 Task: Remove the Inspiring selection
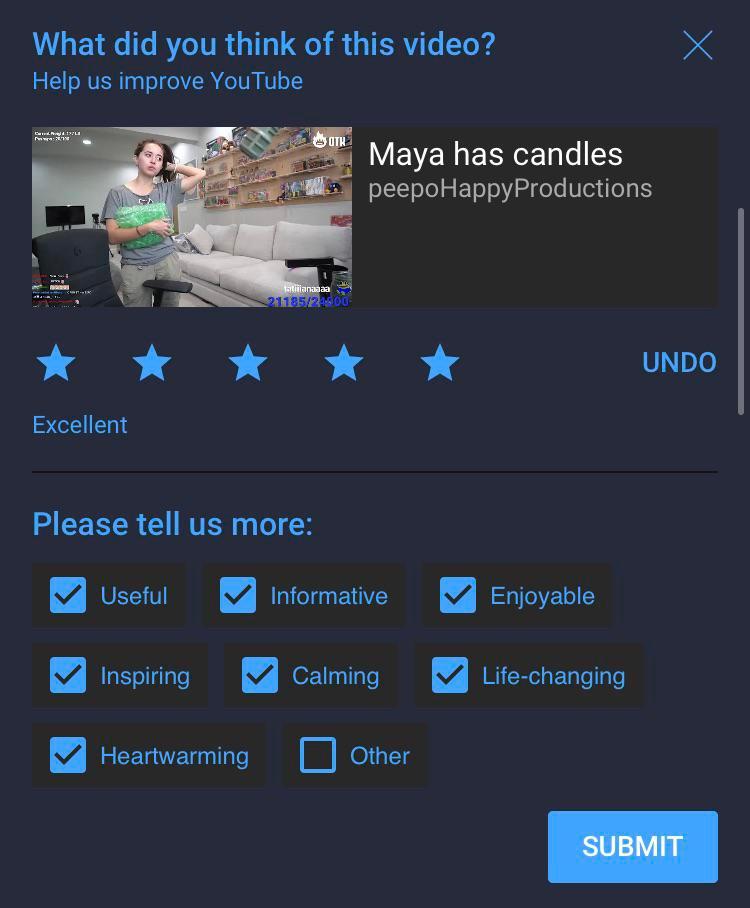(68, 676)
